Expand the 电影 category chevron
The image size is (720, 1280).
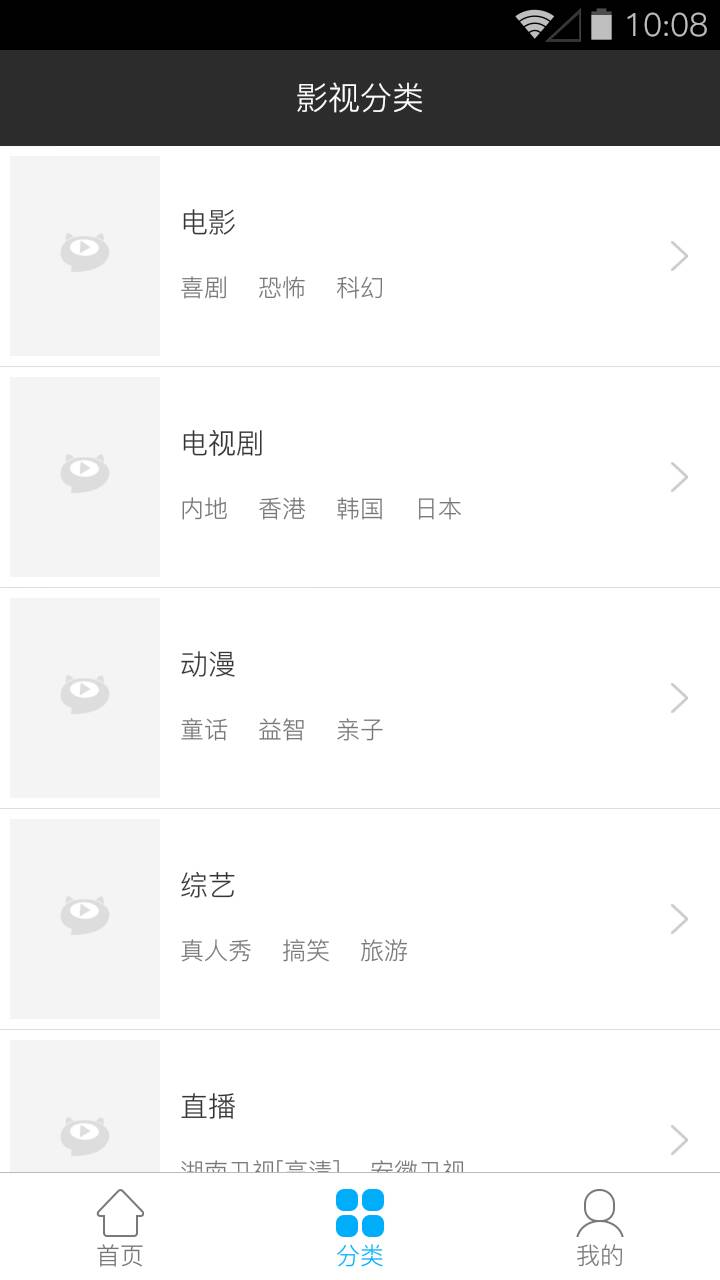pos(678,255)
